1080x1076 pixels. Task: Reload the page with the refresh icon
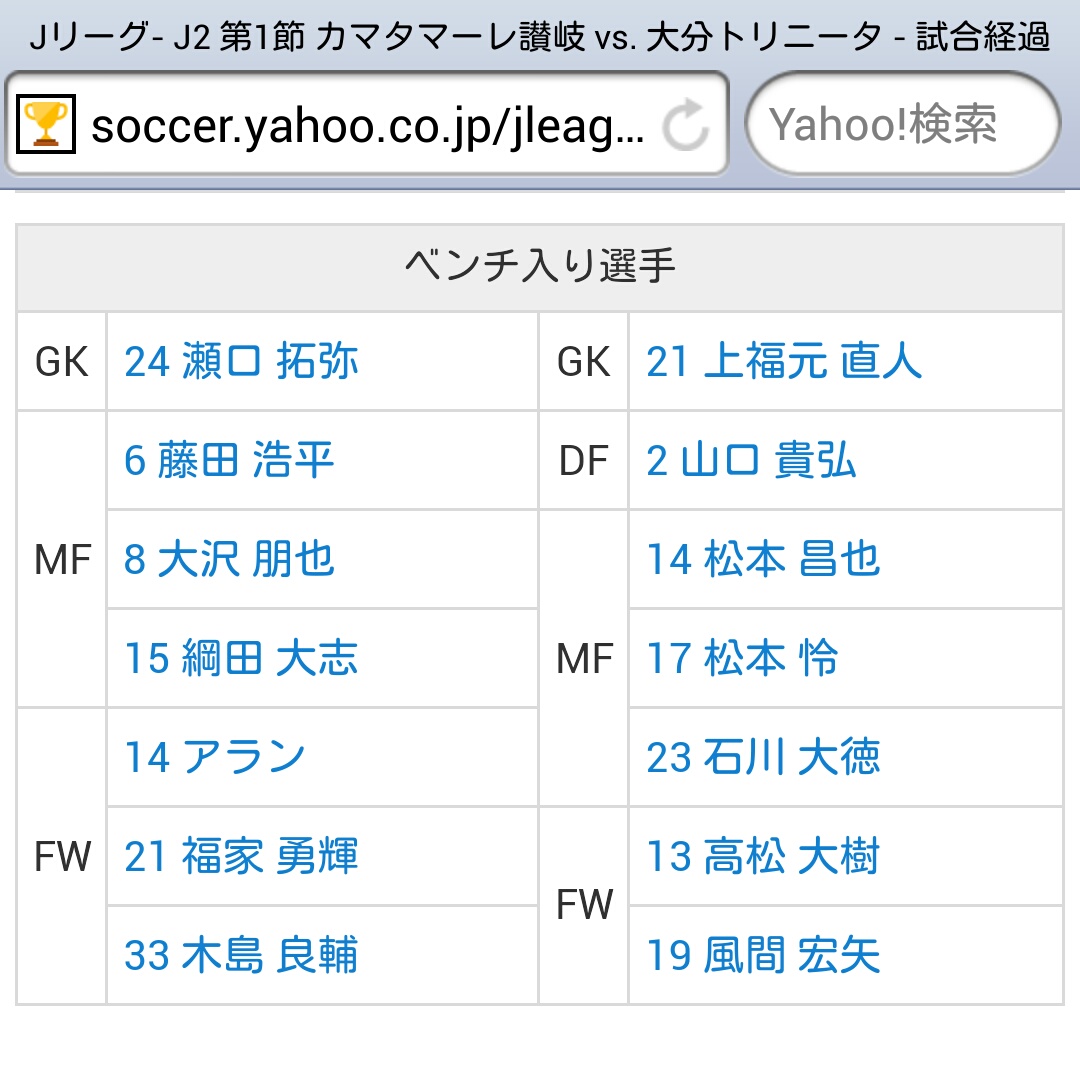[x=686, y=126]
